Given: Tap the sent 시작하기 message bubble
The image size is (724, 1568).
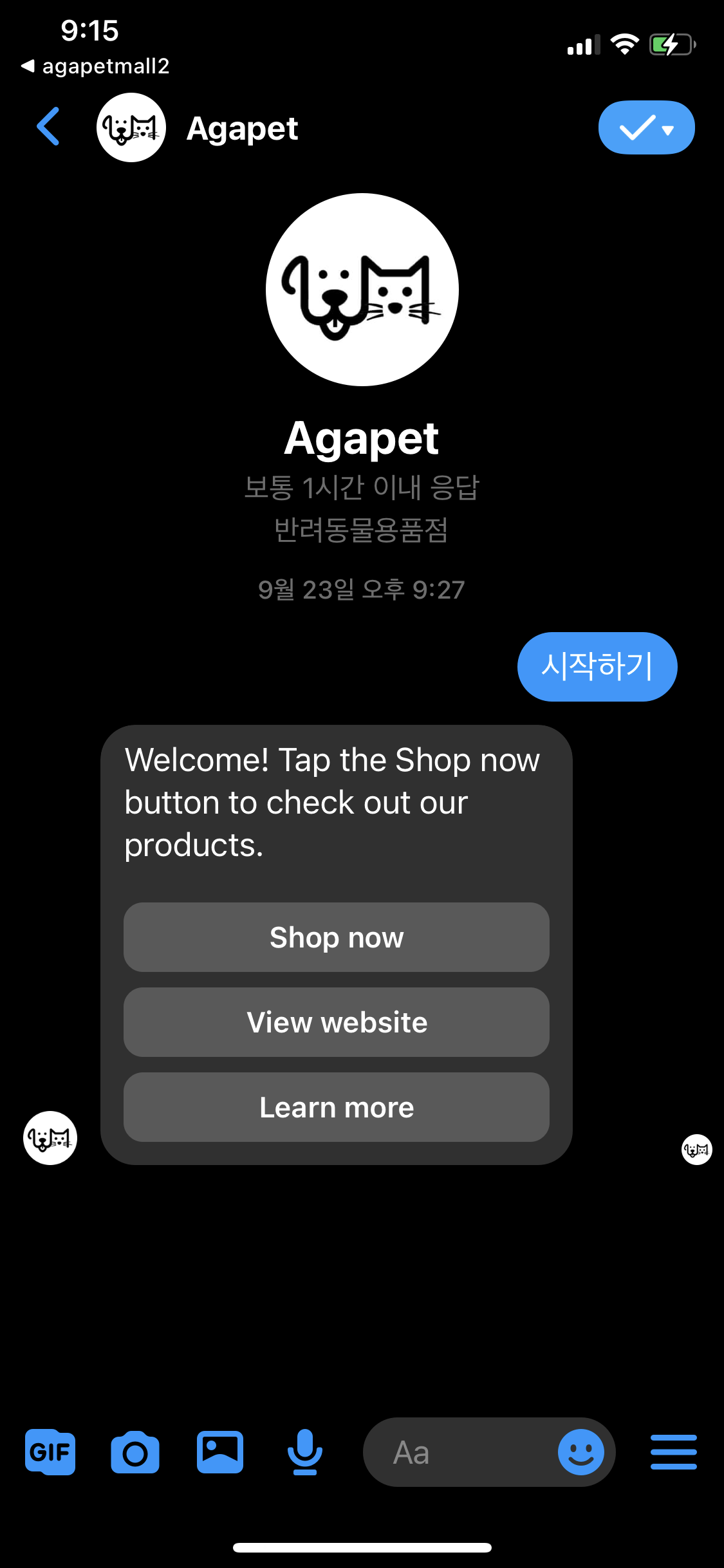Looking at the screenshot, I should [597, 666].
